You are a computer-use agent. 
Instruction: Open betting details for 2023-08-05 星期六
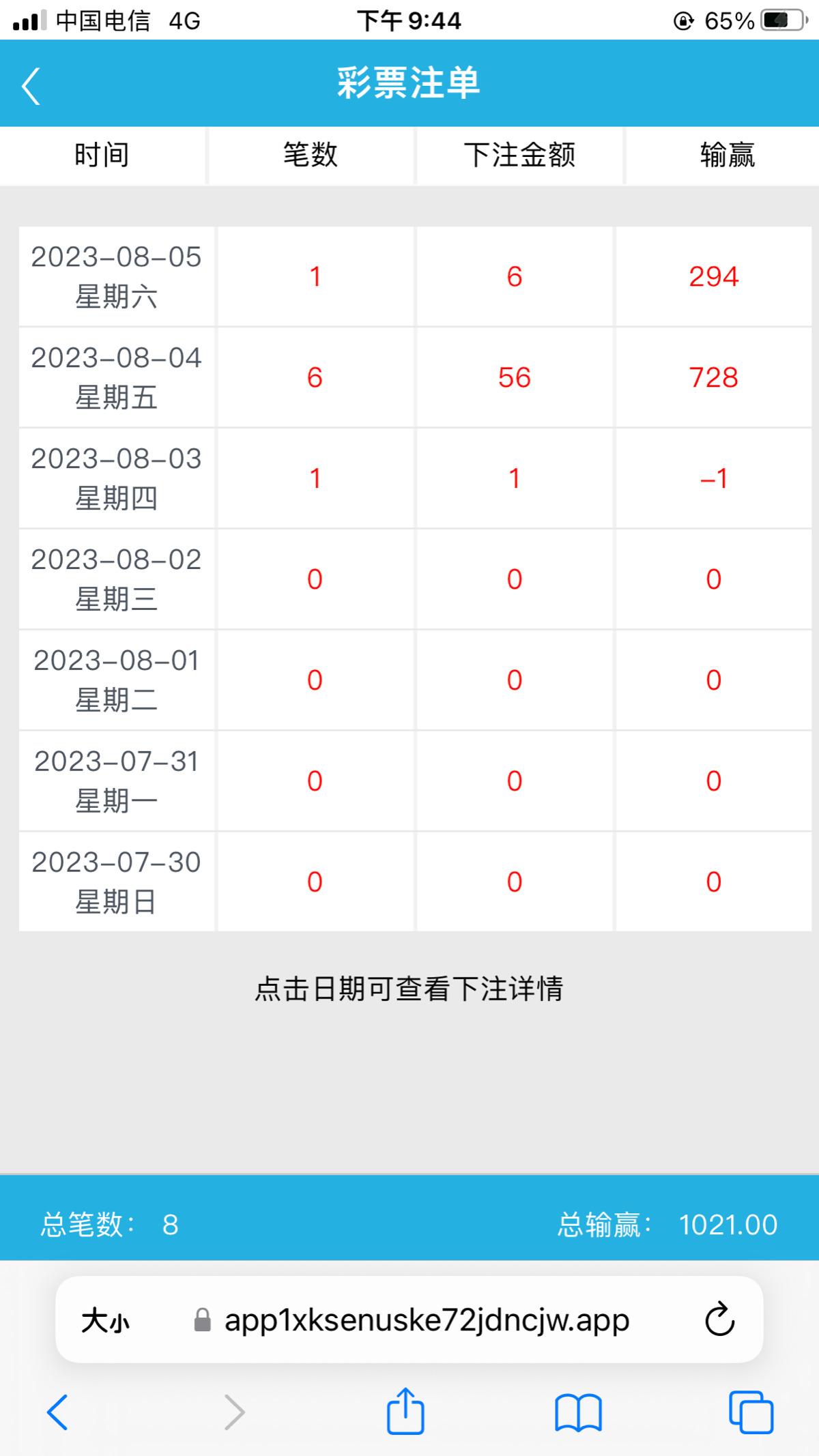click(x=117, y=276)
